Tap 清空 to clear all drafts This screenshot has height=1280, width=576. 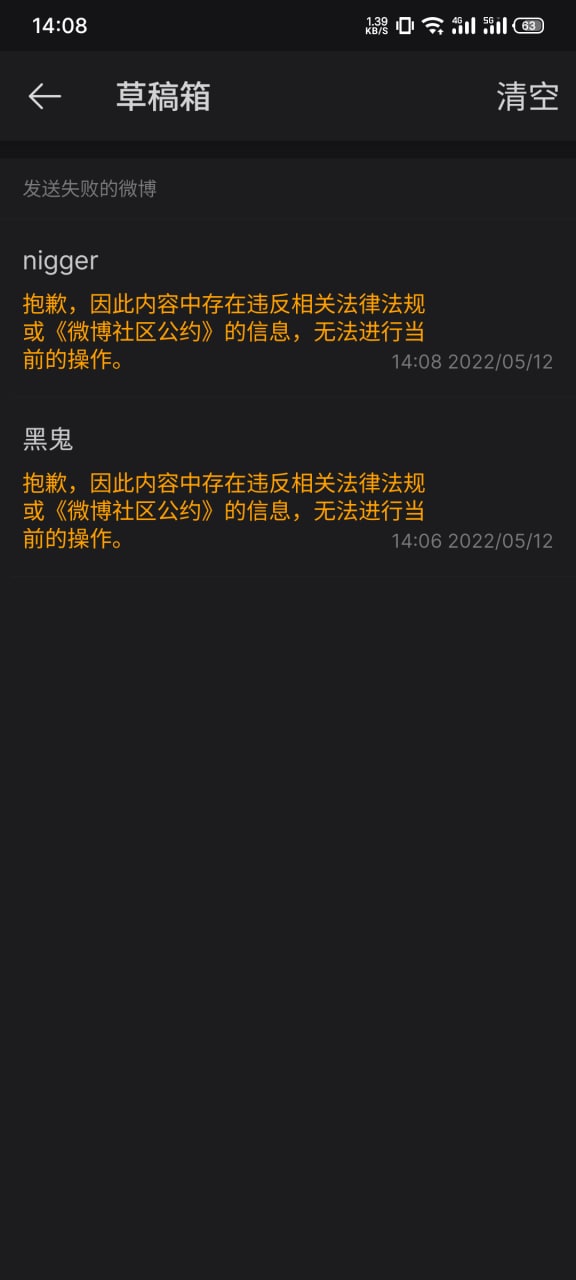pos(527,96)
